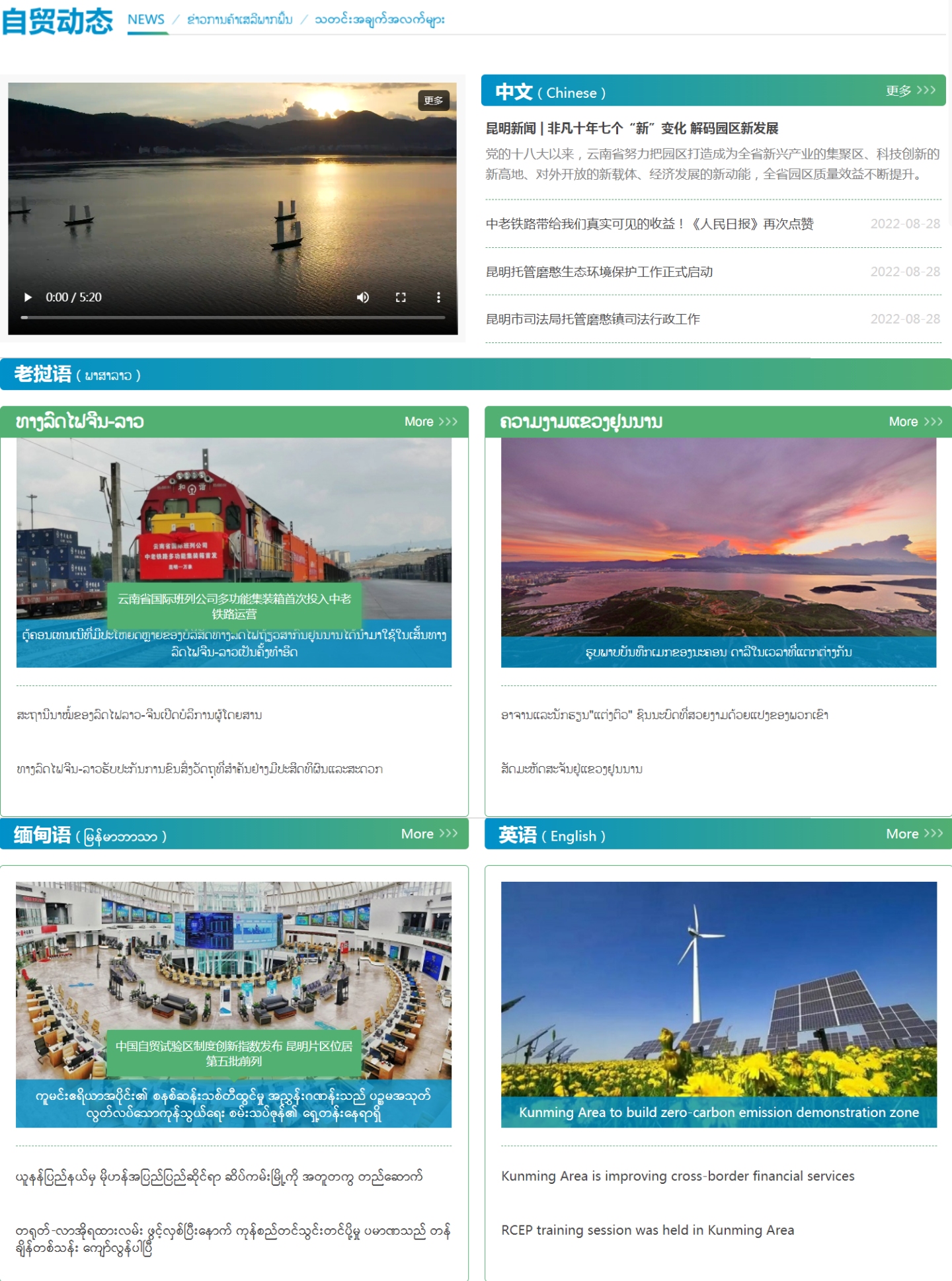The height and width of the screenshot is (1281, 952).
Task: Open article 中老铁路带给我们真实可见的收益
Action: [650, 225]
